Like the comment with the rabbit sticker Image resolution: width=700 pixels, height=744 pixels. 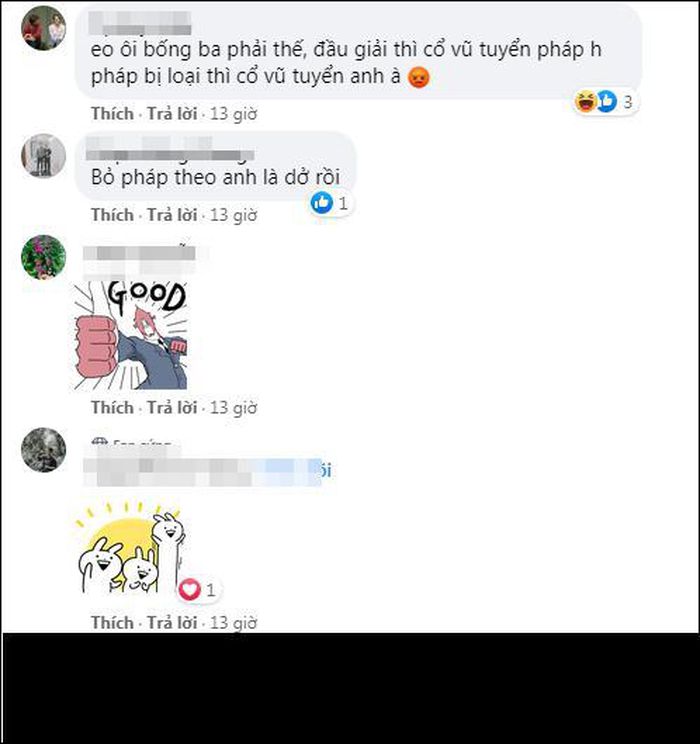pyautogui.click(x=111, y=622)
